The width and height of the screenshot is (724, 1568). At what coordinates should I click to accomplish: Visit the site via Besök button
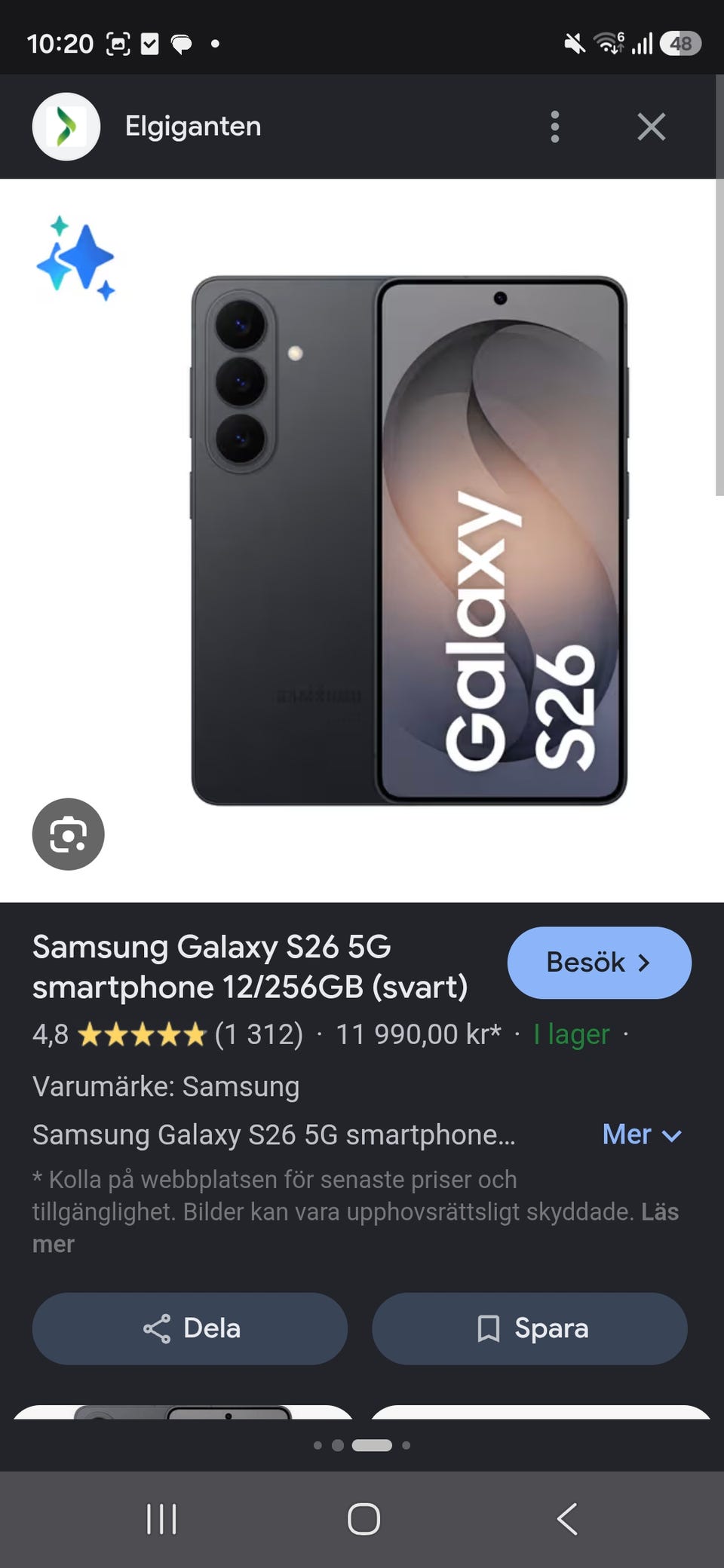point(599,963)
